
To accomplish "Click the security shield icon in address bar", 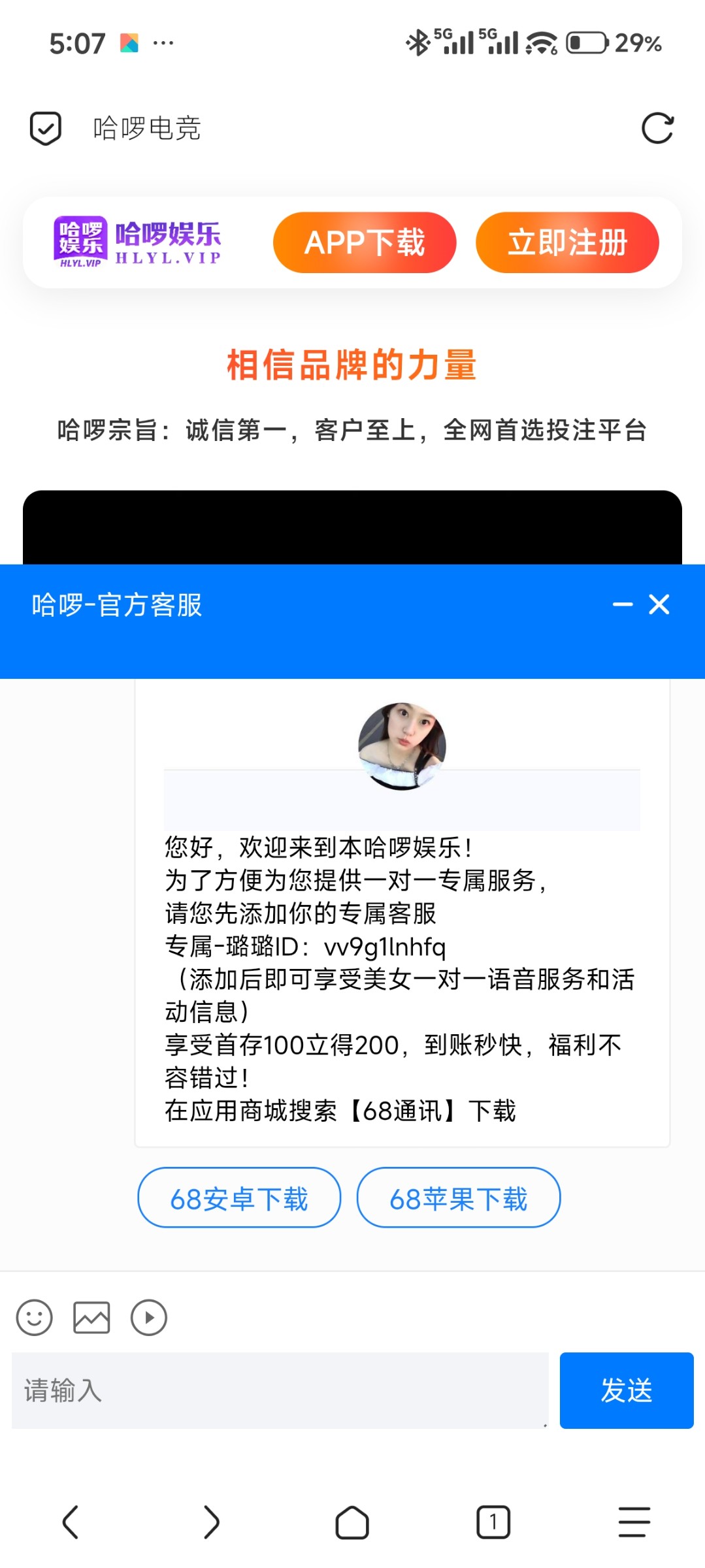I will point(44,128).
